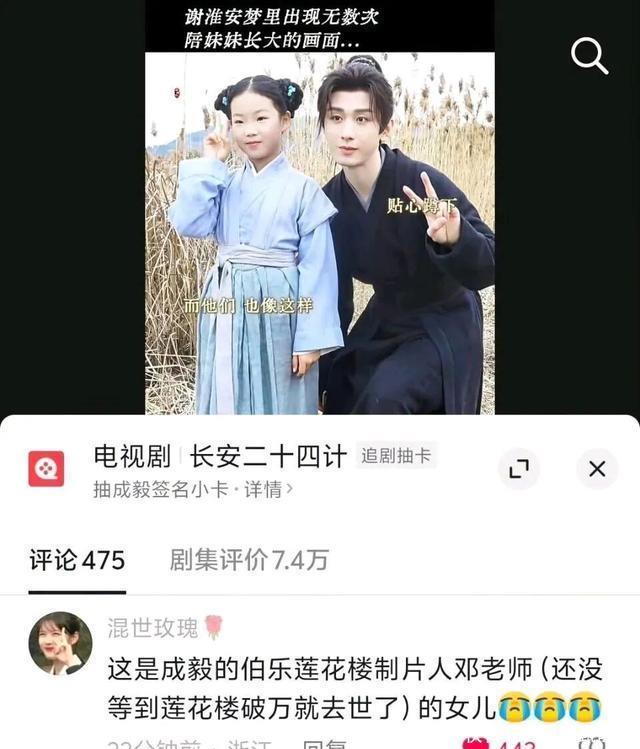Like 混世玫瑰's comment
The width and height of the screenshot is (640, 749).
tap(478, 743)
